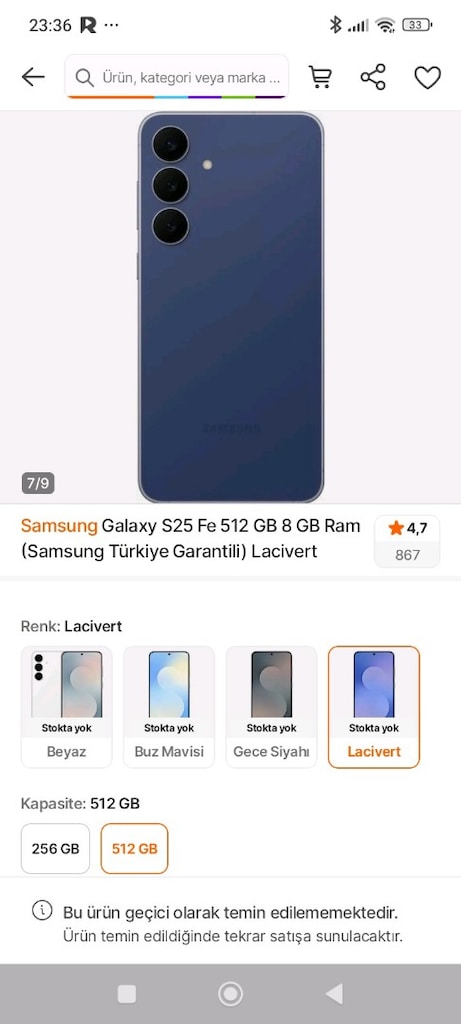Go back using the top-left arrow
The height and width of the screenshot is (1024, 461).
33,77
